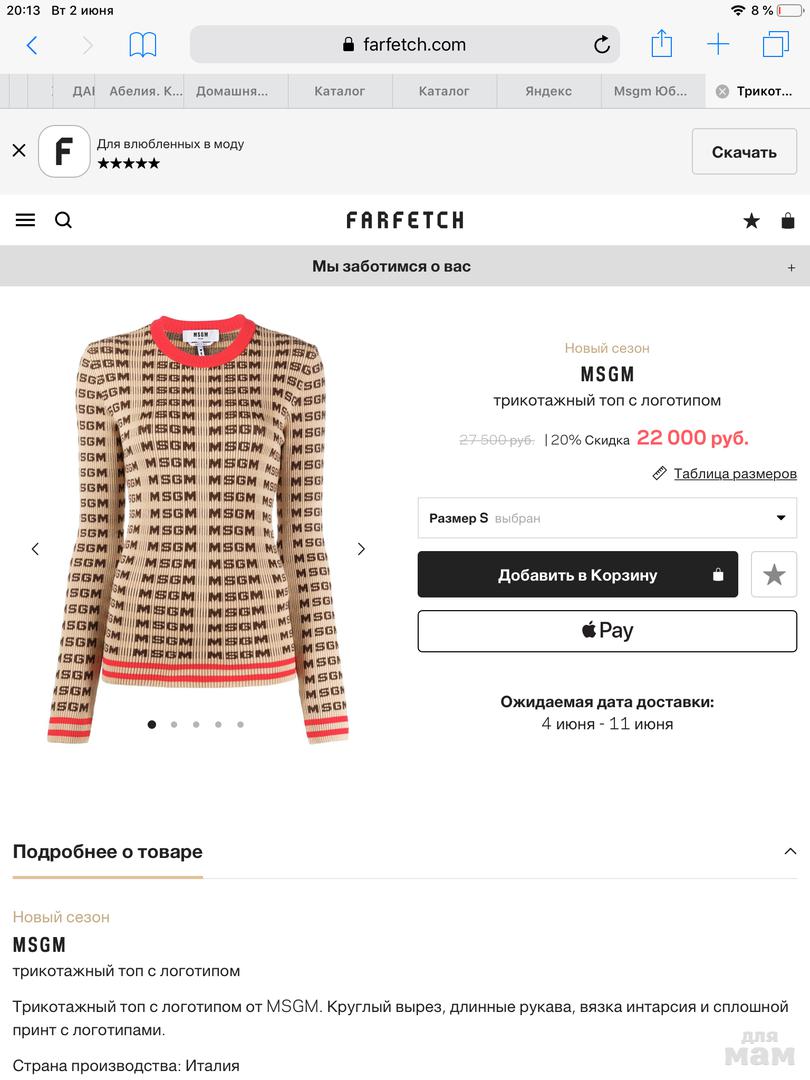Open Таблица размеров size guide

(734, 474)
